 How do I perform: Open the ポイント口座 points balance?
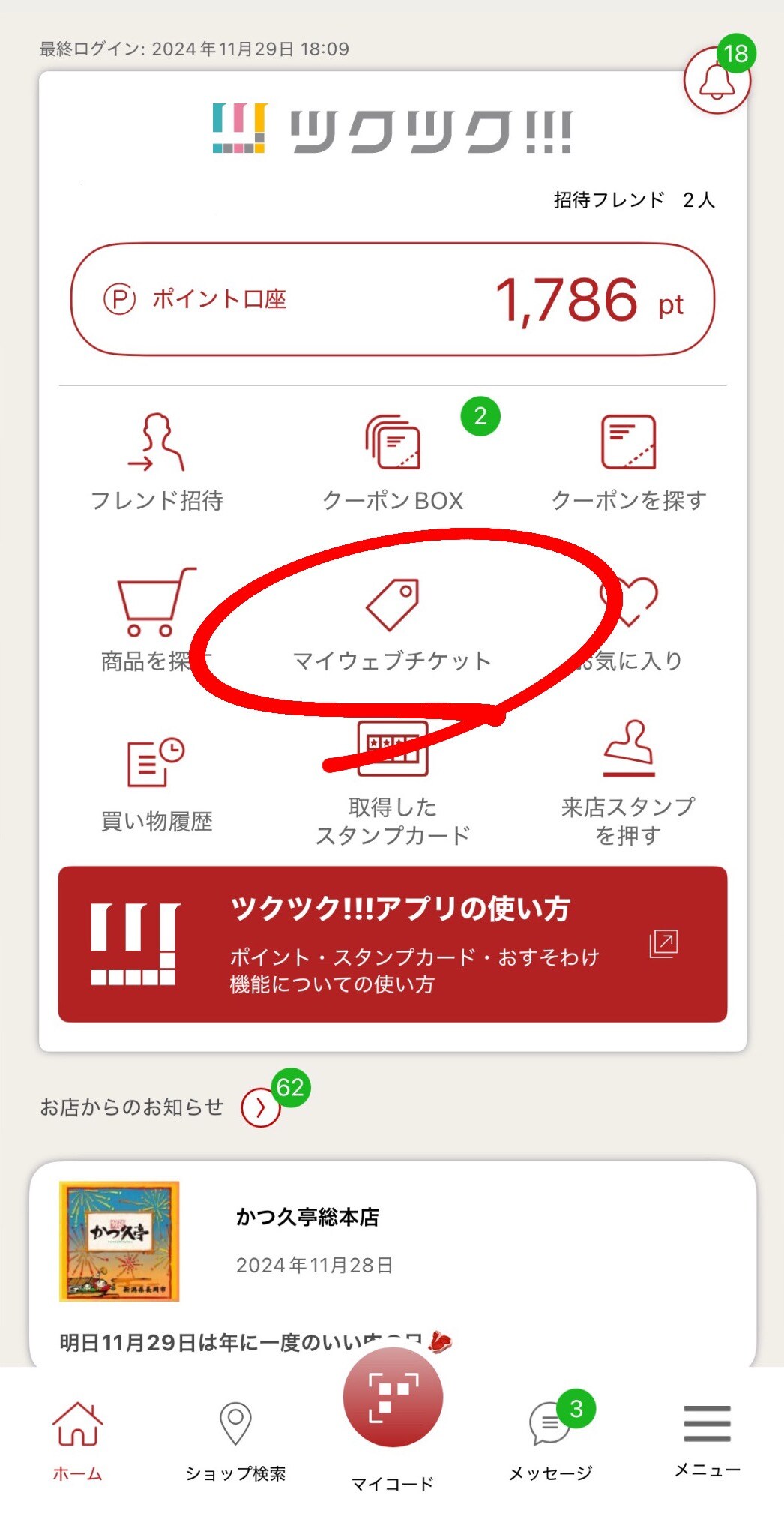pos(392,299)
